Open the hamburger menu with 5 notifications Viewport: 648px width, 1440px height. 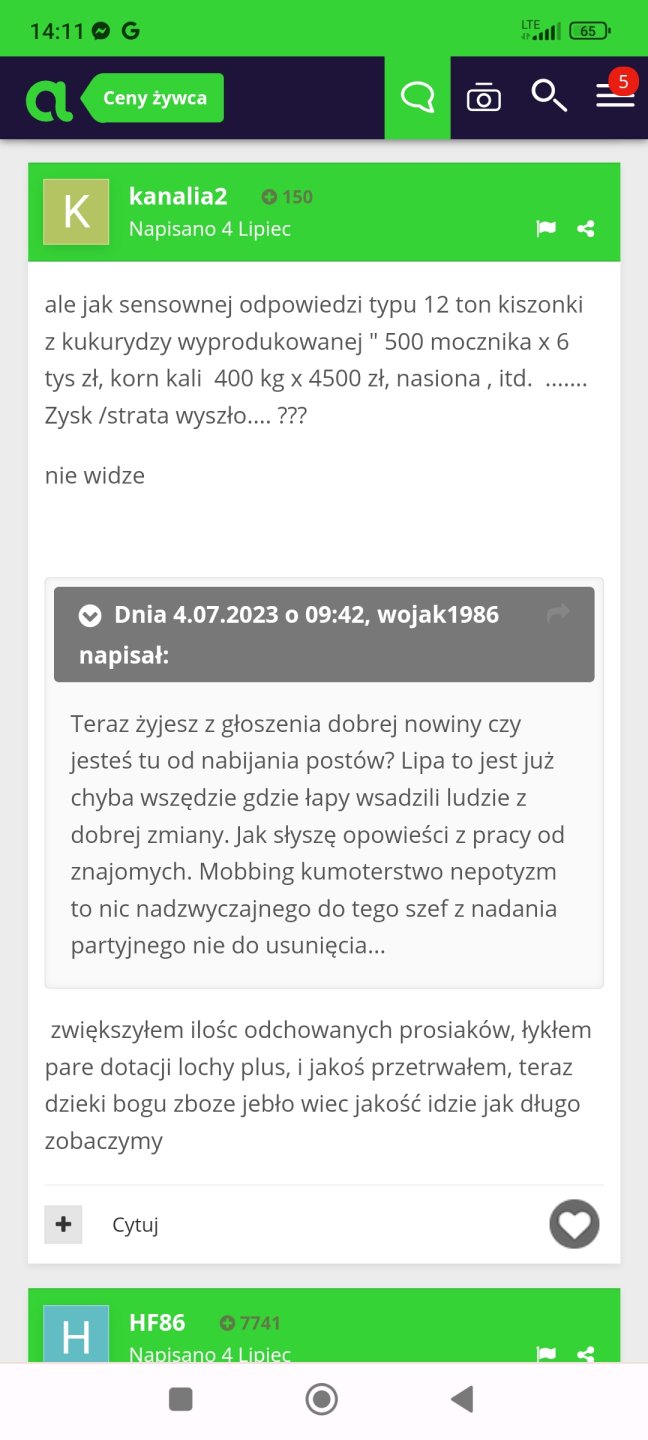pos(615,95)
